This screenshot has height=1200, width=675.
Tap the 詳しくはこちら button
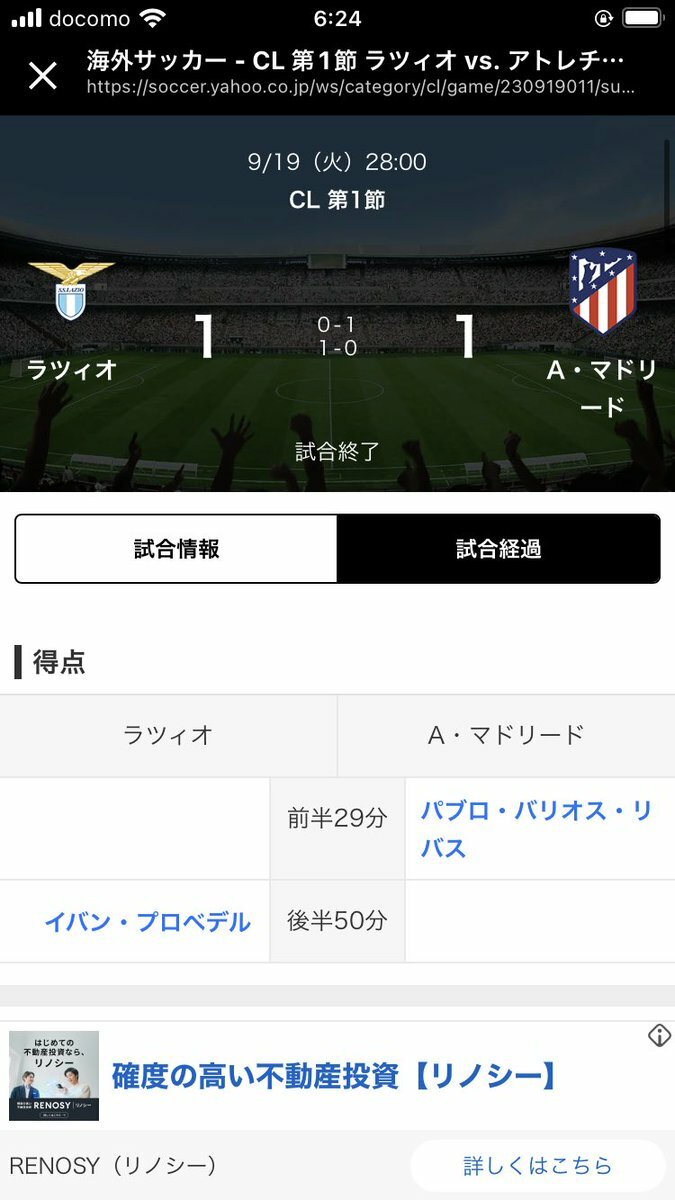pyautogui.click(x=537, y=1166)
